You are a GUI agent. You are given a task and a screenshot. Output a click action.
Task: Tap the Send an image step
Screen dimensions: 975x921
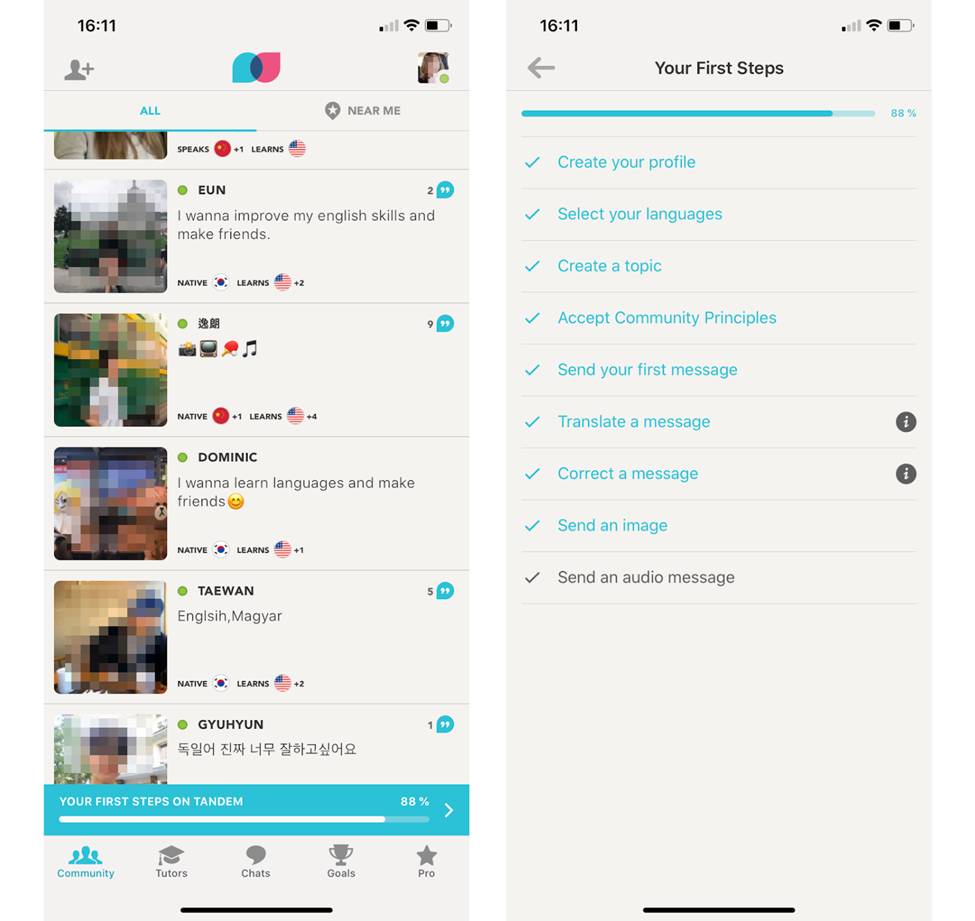coord(612,525)
